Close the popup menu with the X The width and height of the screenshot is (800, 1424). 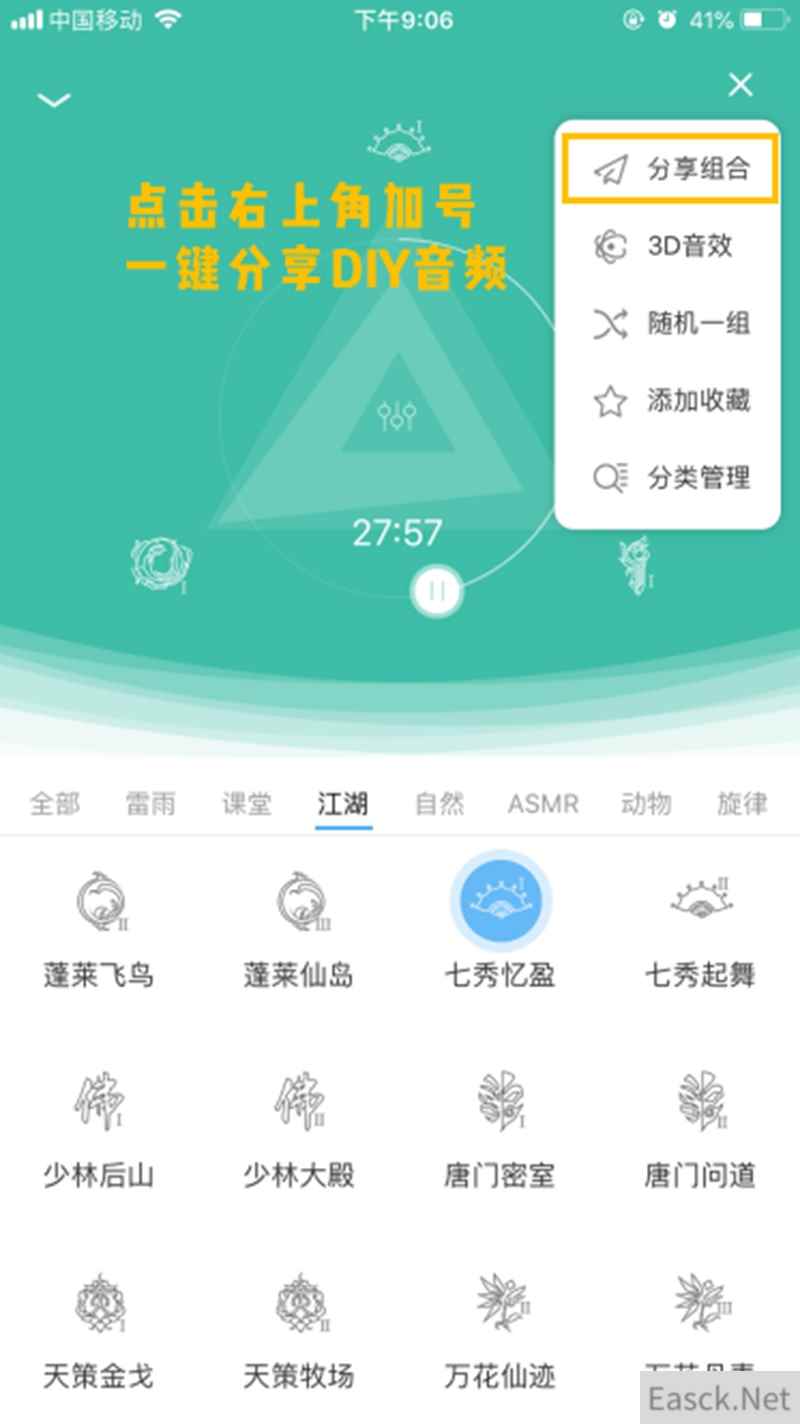pos(740,85)
